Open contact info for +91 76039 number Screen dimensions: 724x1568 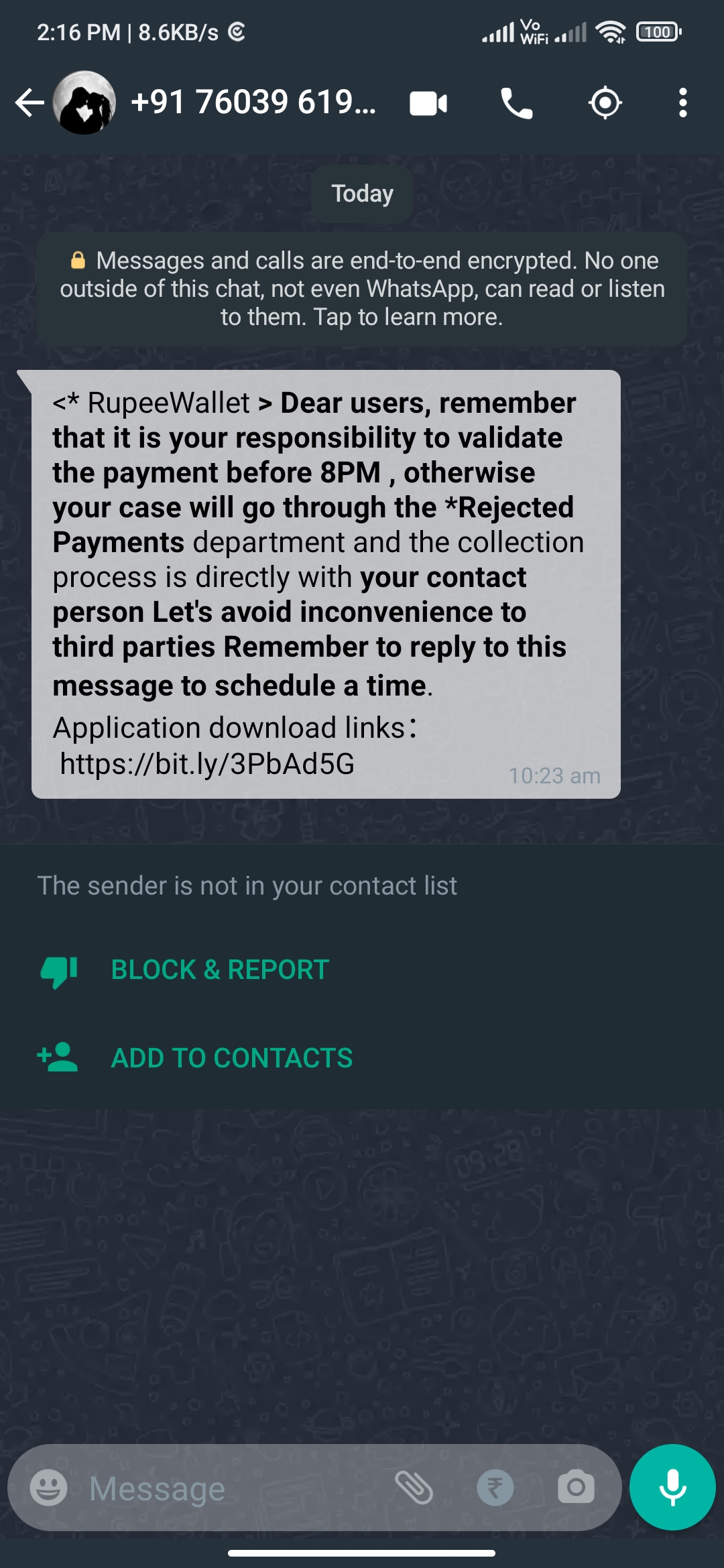pyautogui.click(x=253, y=103)
